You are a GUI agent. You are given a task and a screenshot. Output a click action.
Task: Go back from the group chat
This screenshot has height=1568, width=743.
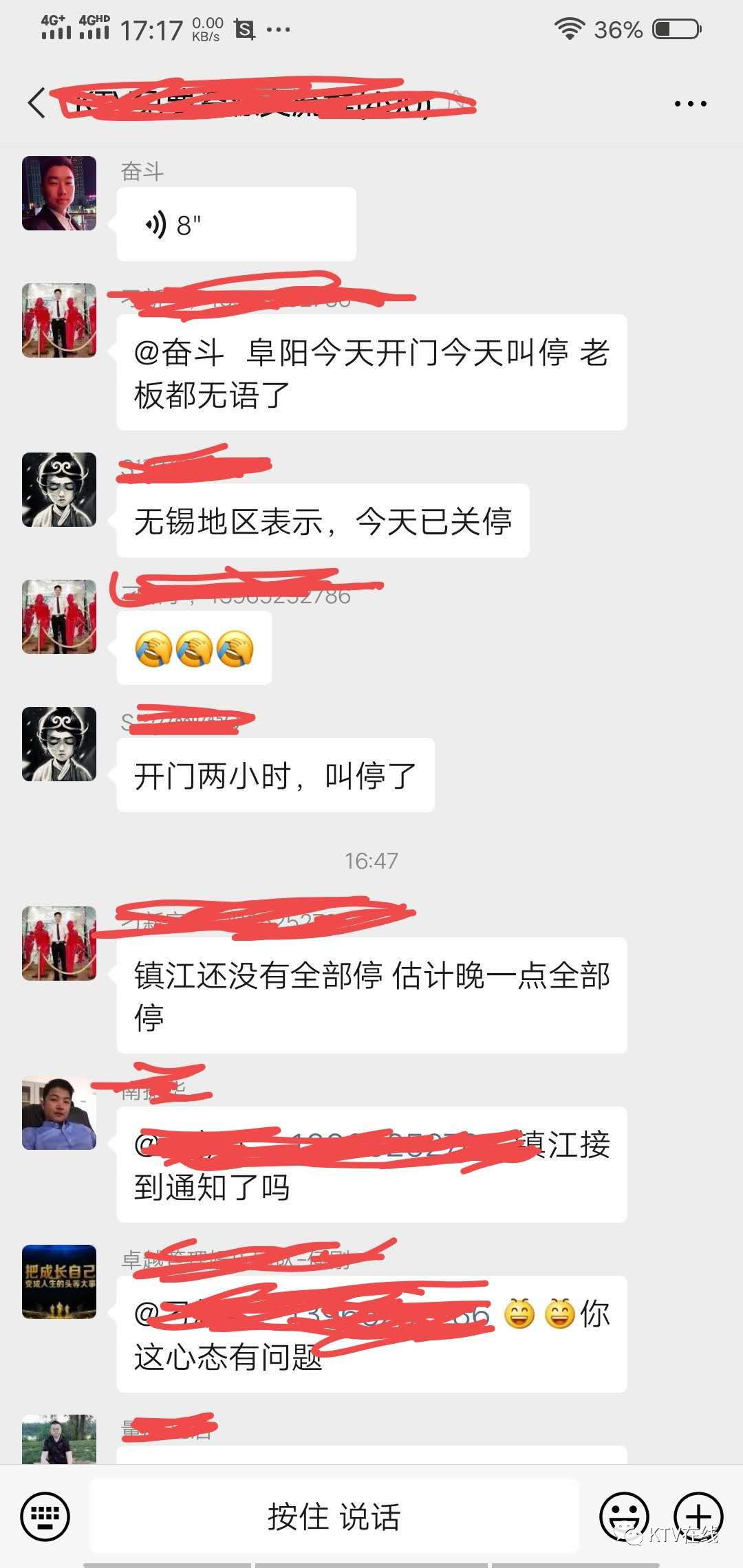click(x=37, y=103)
